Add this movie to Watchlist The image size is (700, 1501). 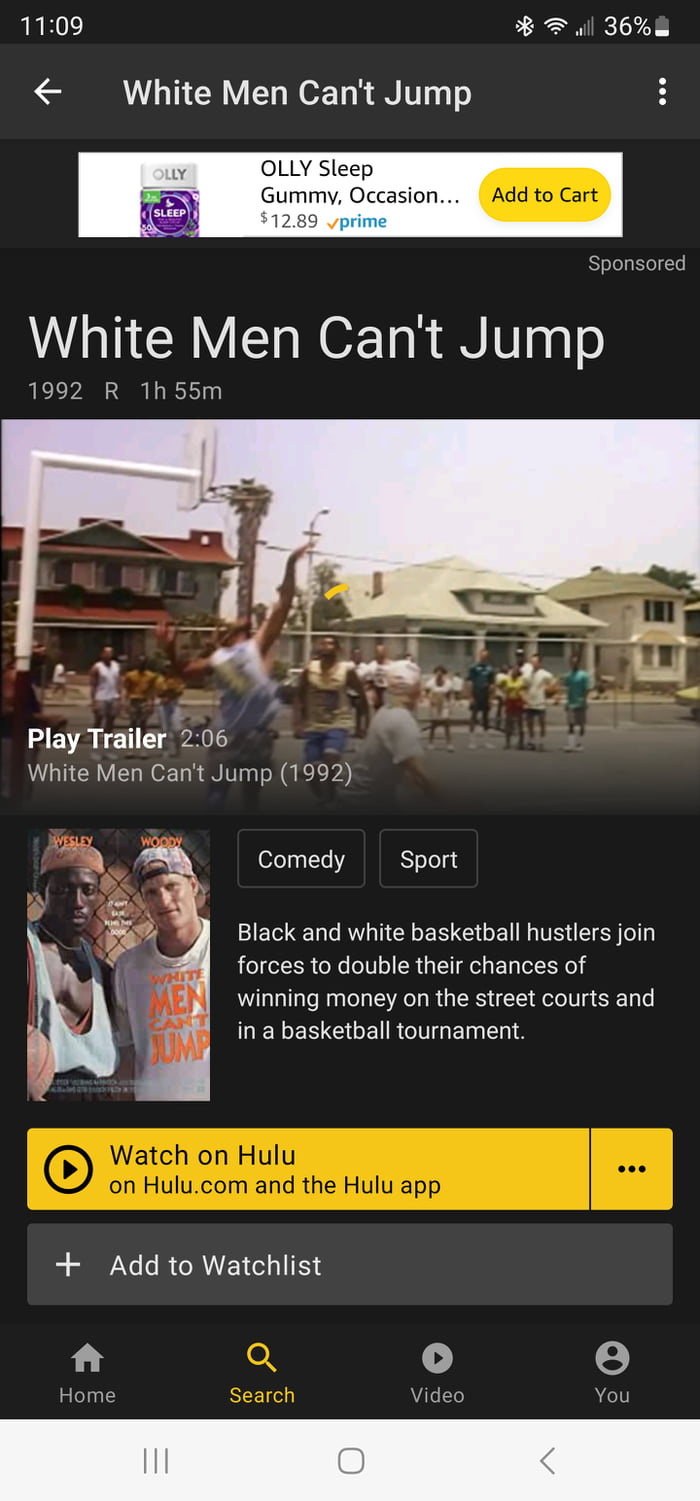[349, 1265]
